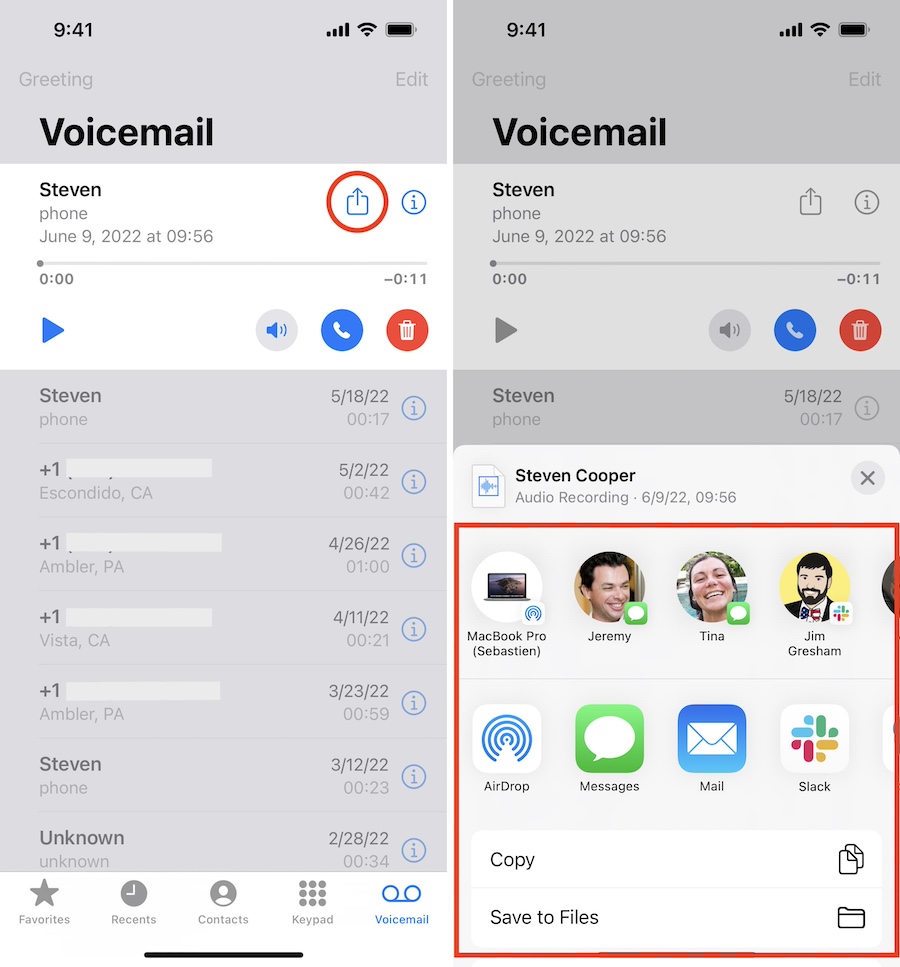The width and height of the screenshot is (900, 967).
Task: Open the voicemail from Vista, CA
Action: 200,628
